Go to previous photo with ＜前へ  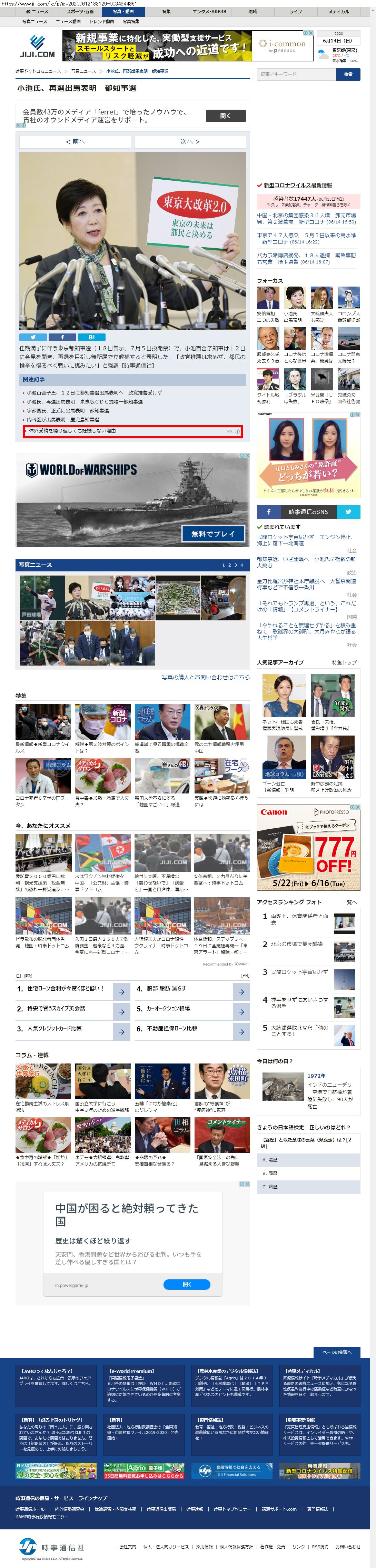coord(76,142)
